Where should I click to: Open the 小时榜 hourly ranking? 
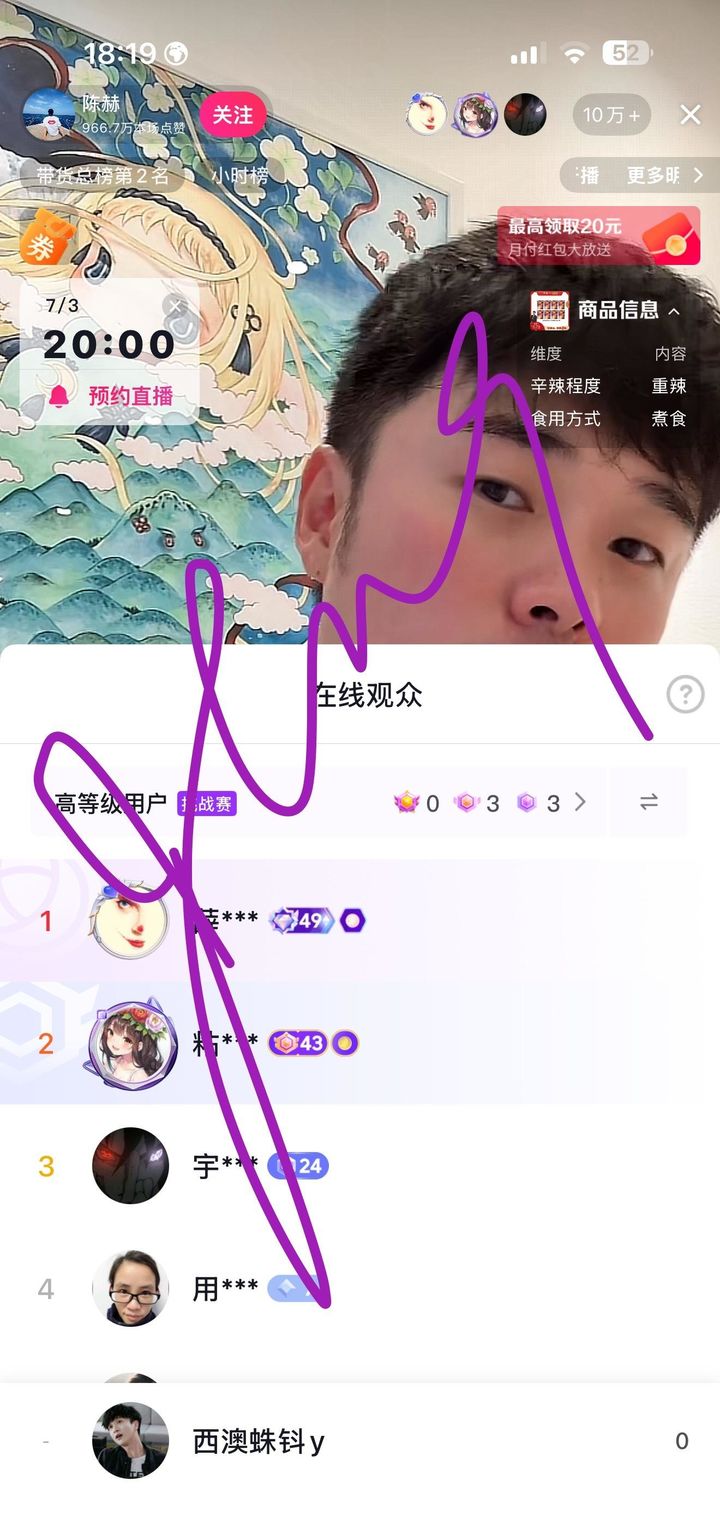coord(239,176)
